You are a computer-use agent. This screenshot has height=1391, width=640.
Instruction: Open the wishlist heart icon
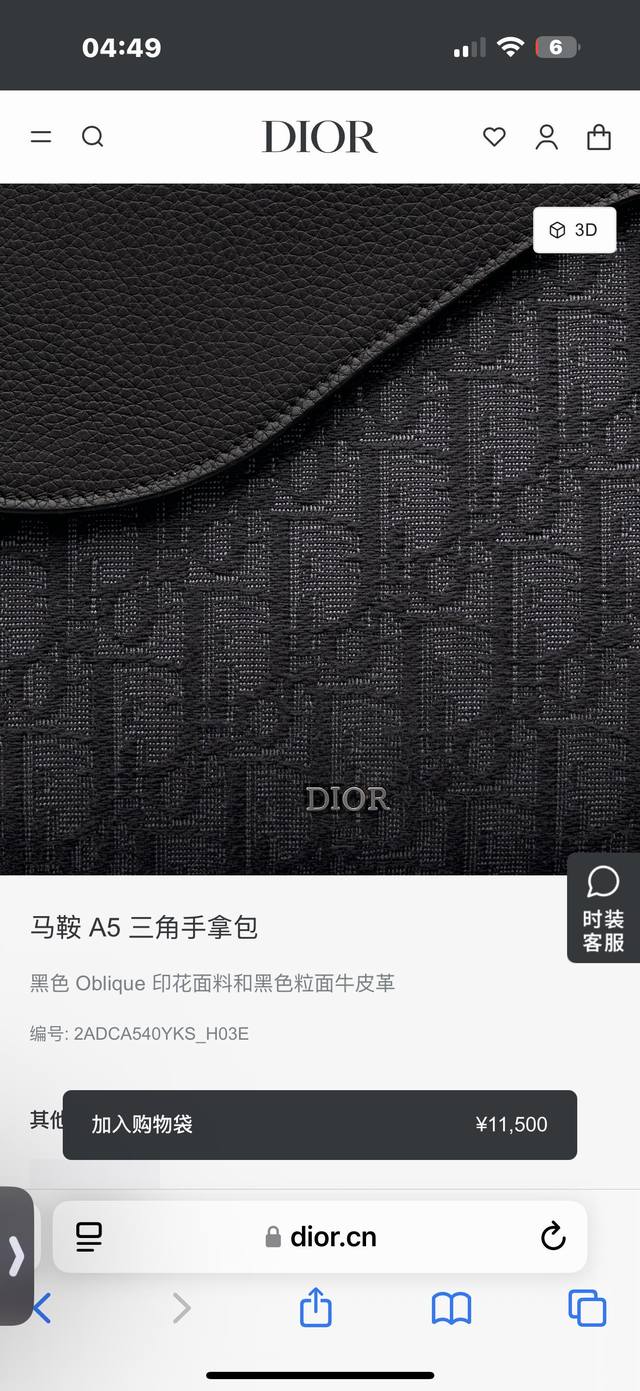coord(494,137)
